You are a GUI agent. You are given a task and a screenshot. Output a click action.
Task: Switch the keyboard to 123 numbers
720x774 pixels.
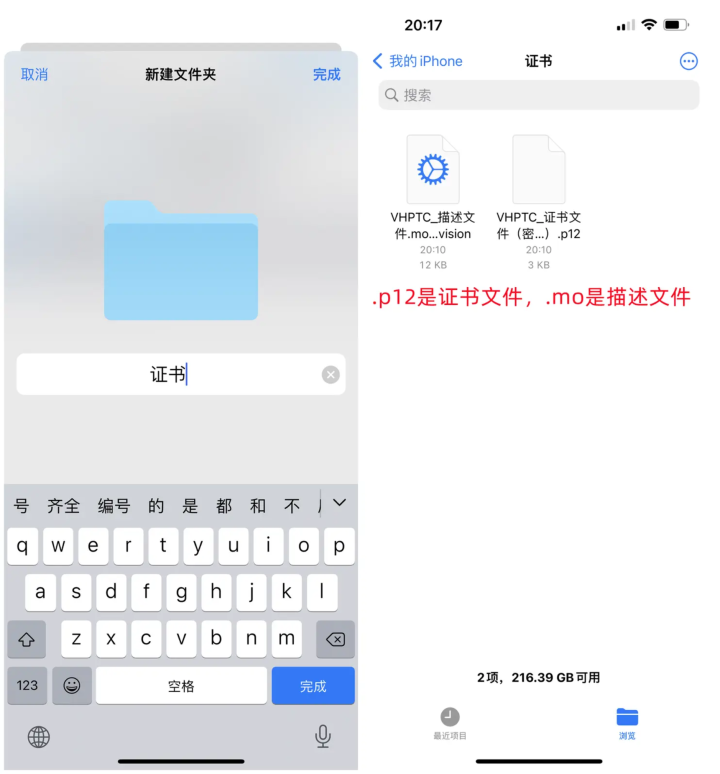[27, 686]
